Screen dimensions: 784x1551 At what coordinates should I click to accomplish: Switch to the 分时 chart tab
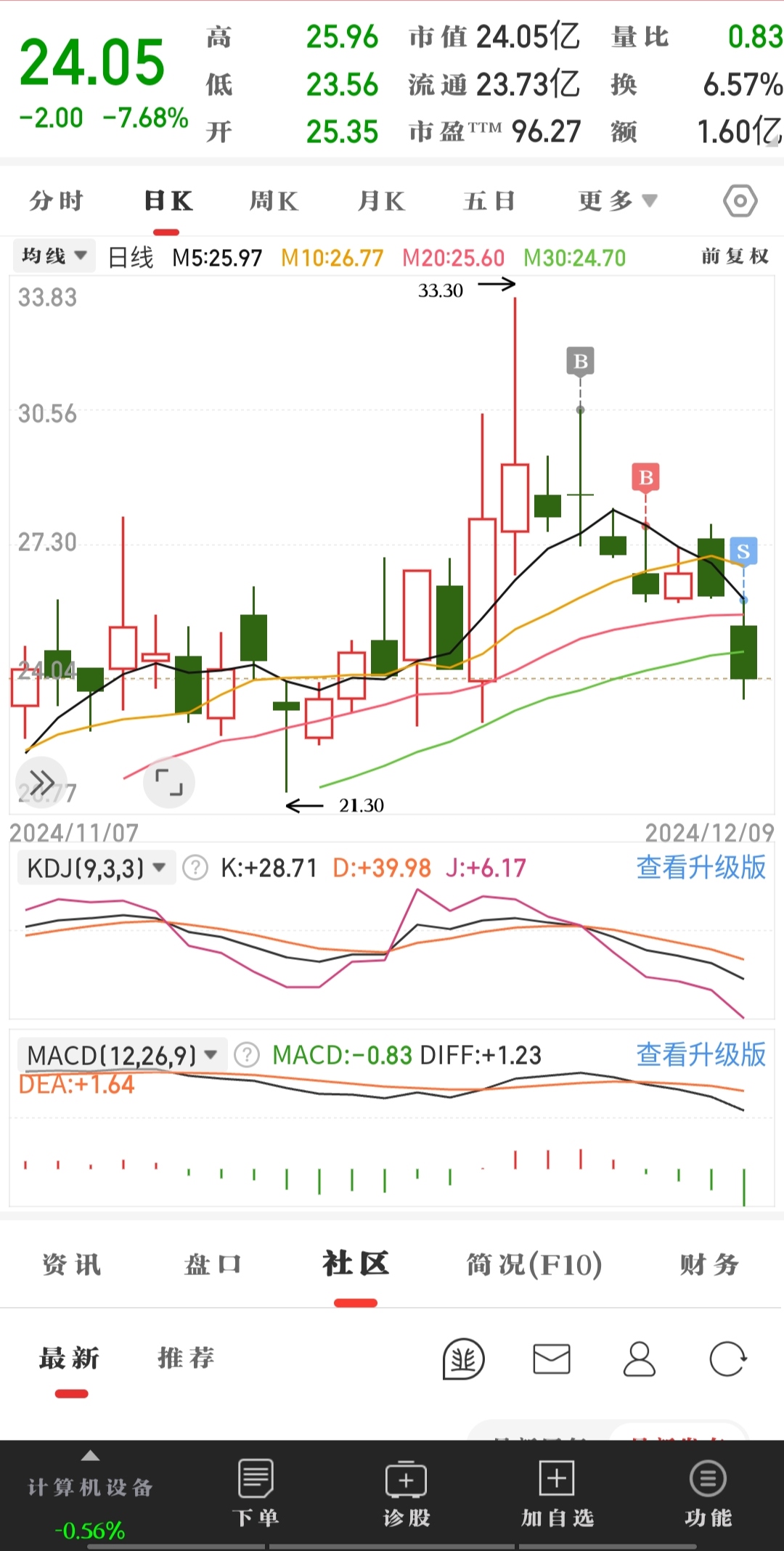[x=57, y=201]
